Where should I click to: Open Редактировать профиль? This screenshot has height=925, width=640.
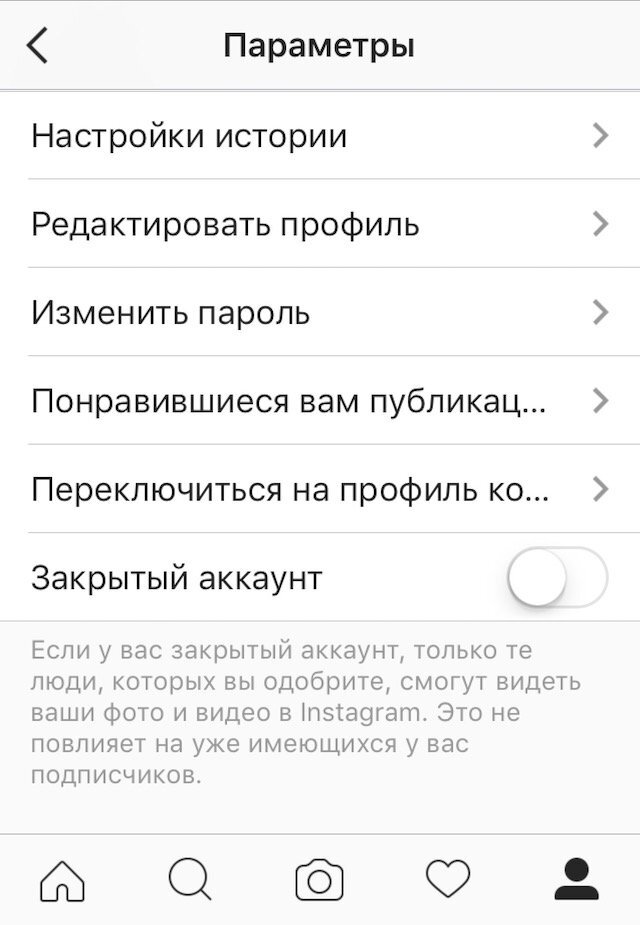coord(320,224)
